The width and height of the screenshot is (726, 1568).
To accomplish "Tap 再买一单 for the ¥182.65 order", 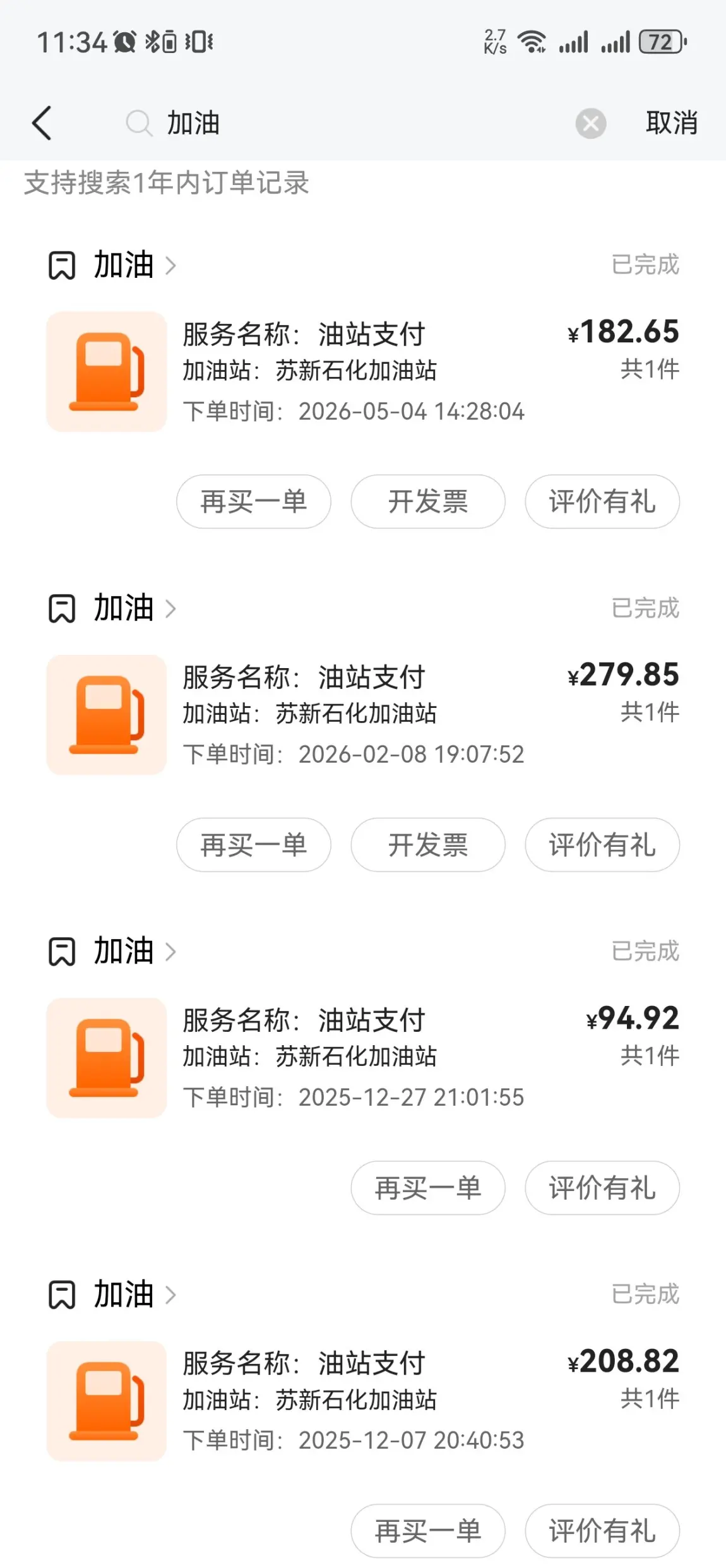I will pos(254,501).
